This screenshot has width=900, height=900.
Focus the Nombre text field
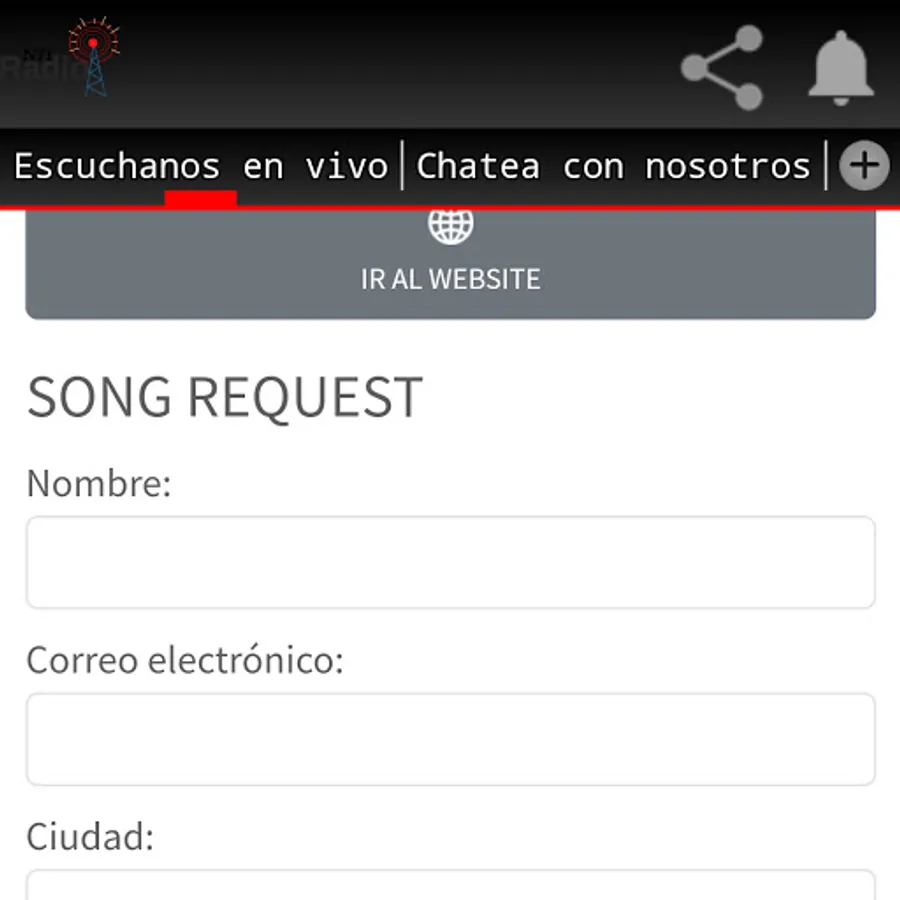450,562
